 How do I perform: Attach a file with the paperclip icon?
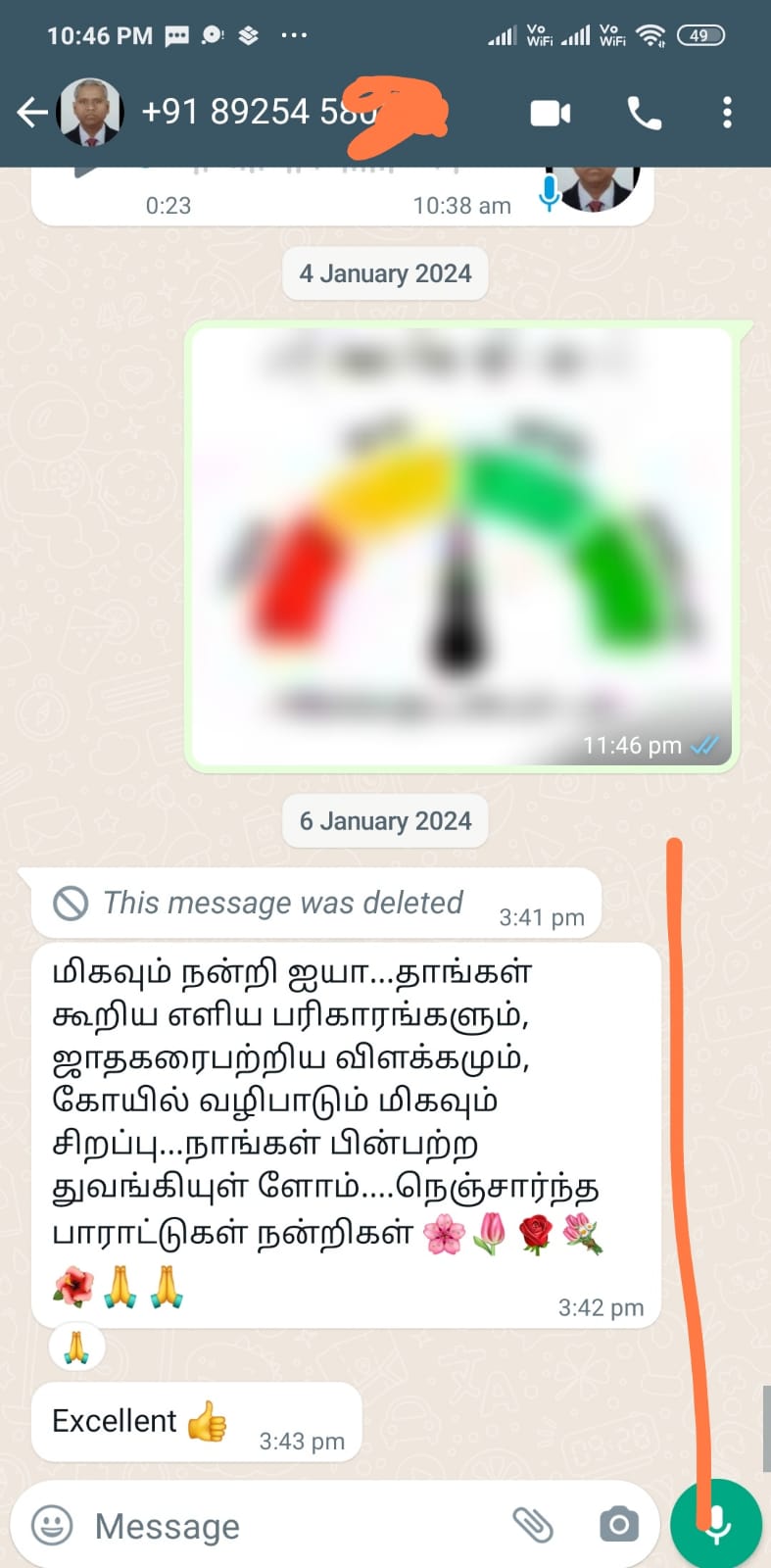pyautogui.click(x=533, y=1525)
